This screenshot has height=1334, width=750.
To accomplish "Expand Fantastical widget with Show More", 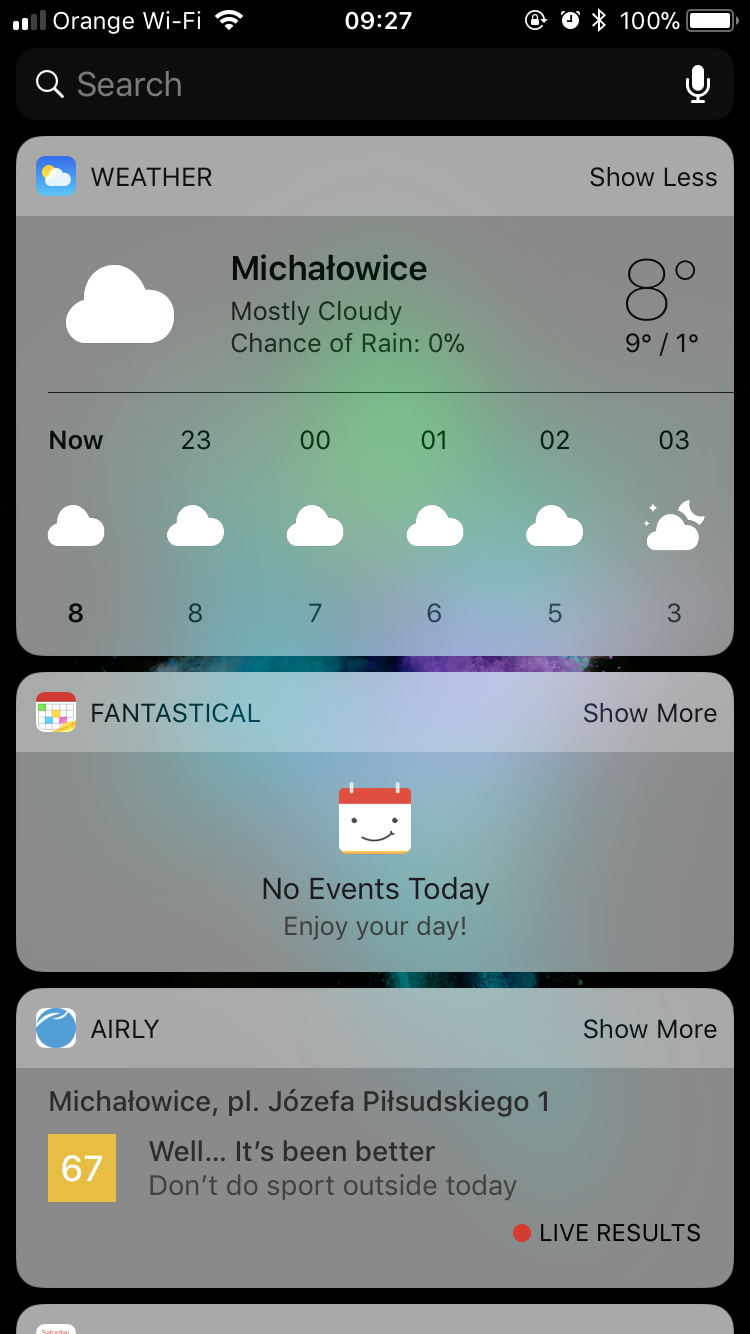I will [649, 713].
